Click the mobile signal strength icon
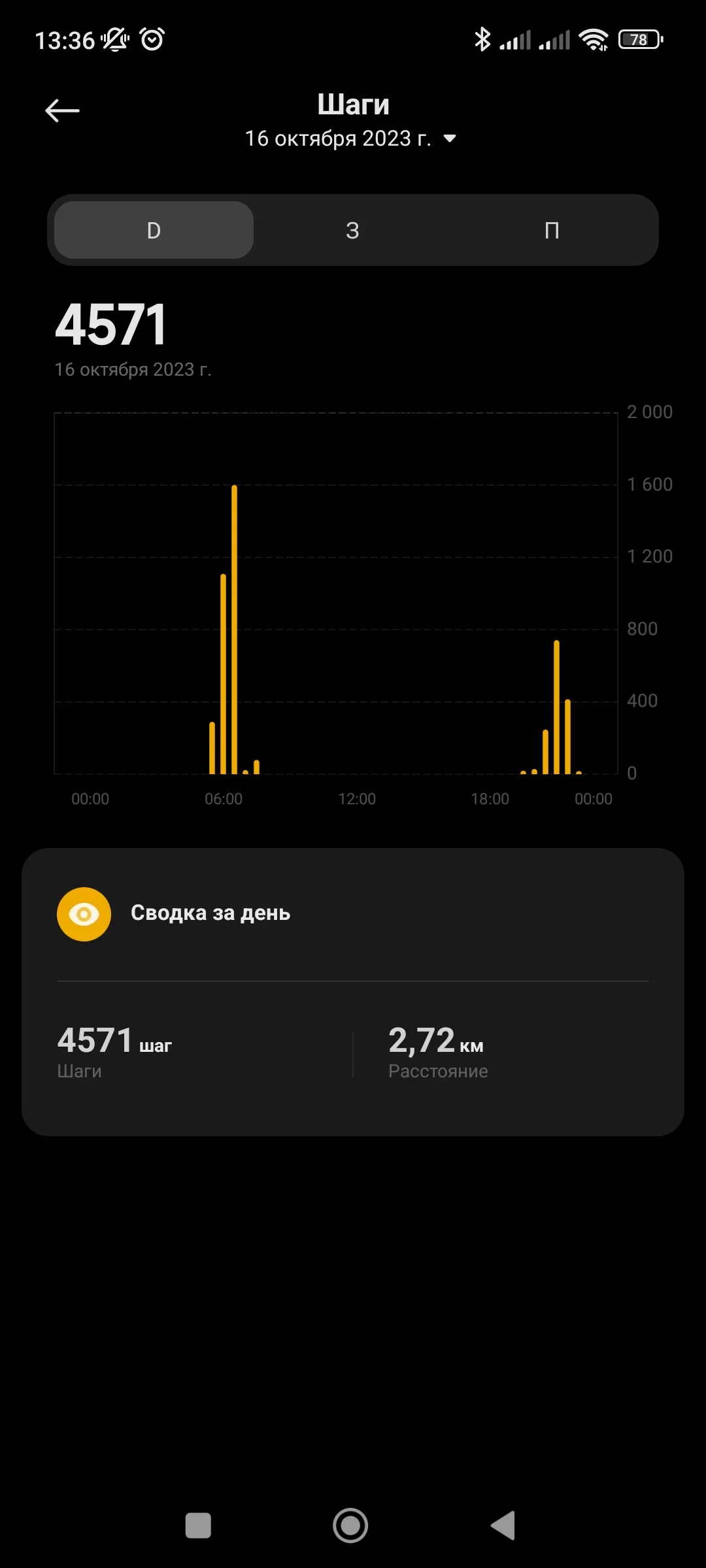Viewport: 706px width, 1568px height. 516,39
